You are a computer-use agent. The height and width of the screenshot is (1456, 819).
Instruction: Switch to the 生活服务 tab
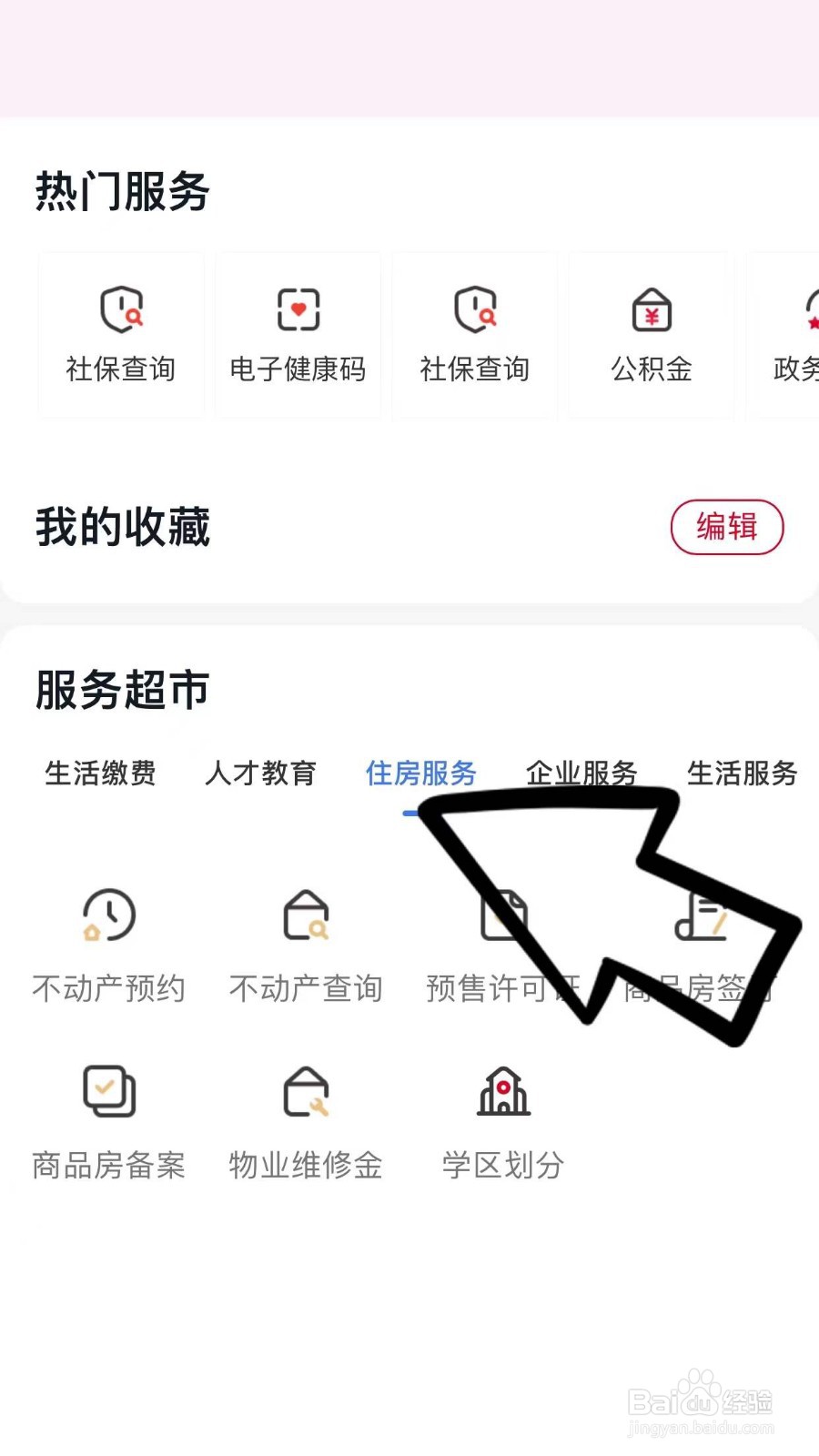pyautogui.click(x=742, y=773)
